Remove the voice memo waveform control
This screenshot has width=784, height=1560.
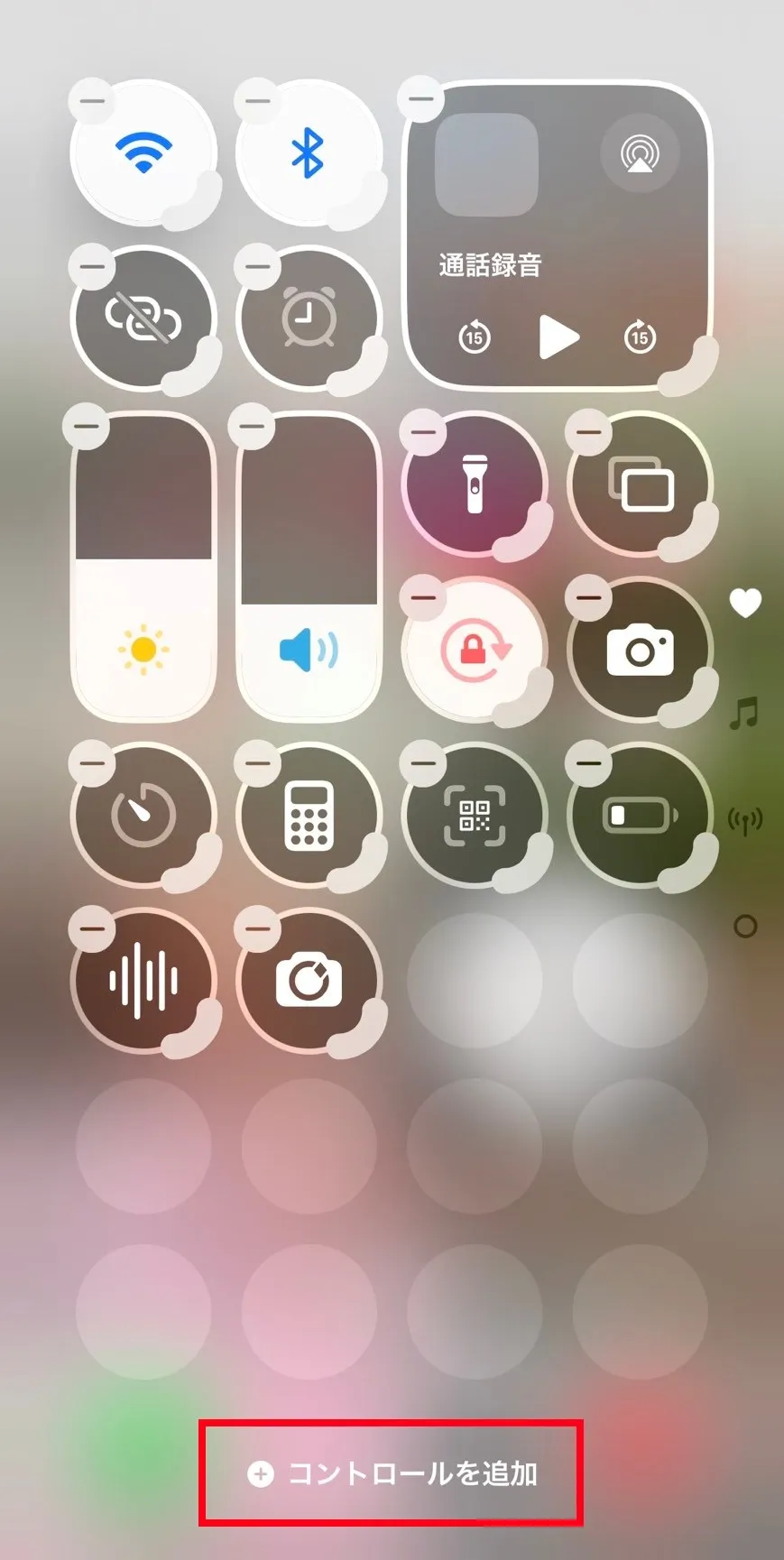click(x=92, y=928)
